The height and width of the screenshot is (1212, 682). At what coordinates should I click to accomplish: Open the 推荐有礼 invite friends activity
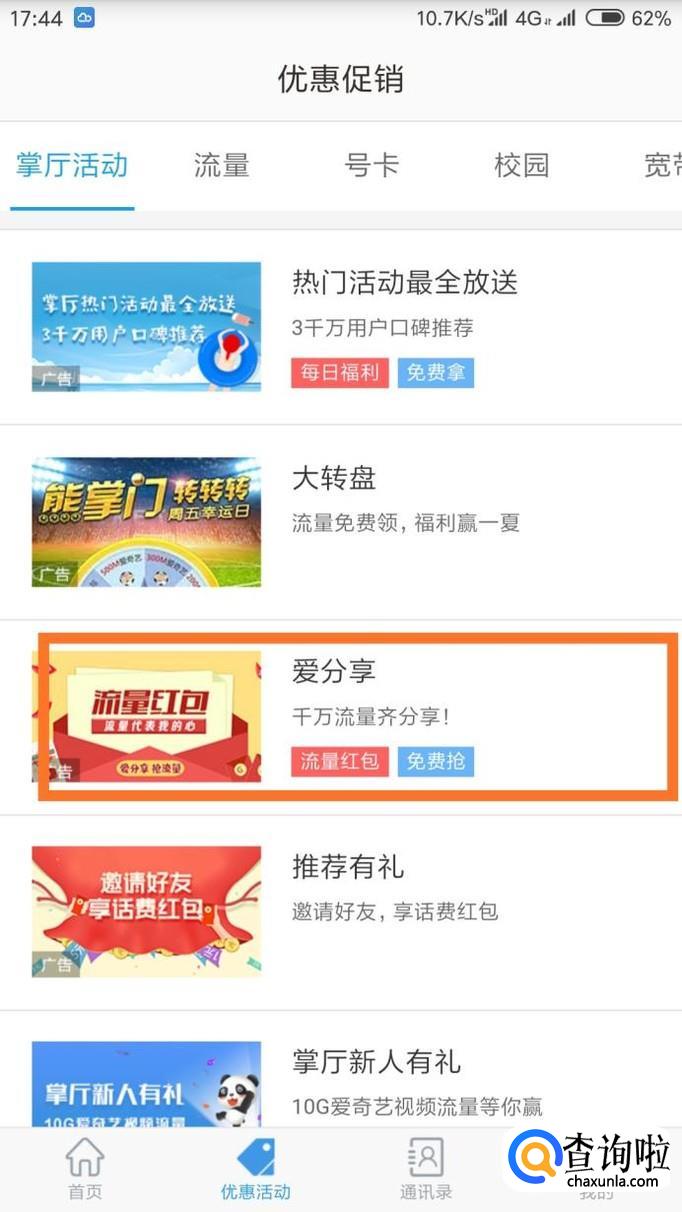click(341, 912)
